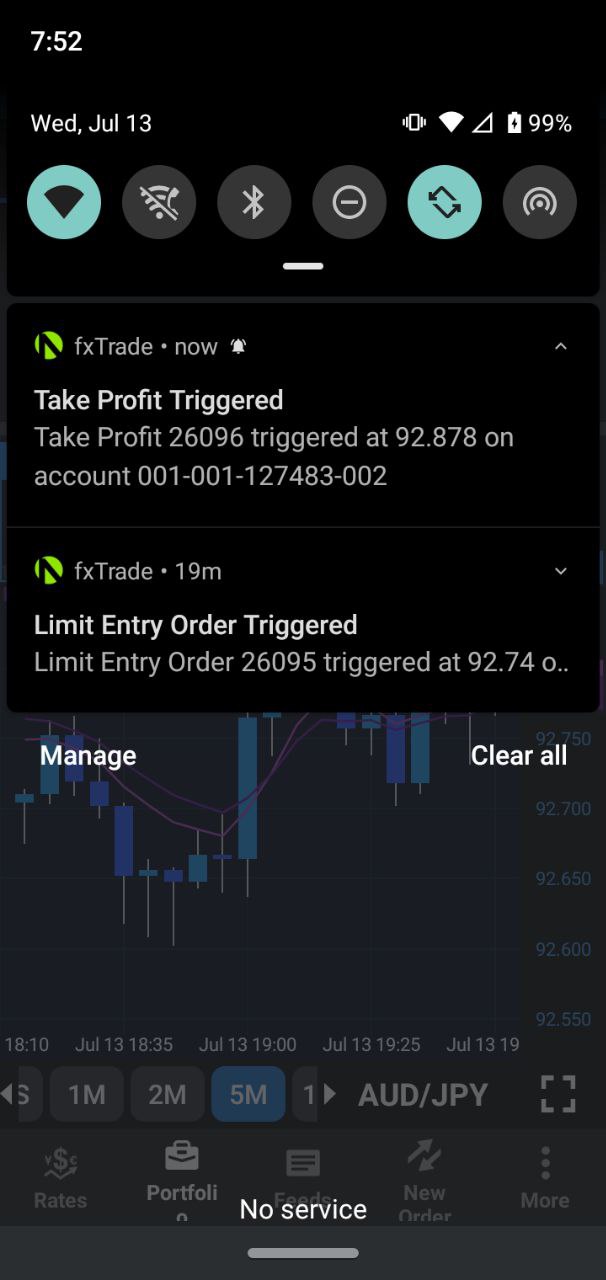
Task: Open the Limit Entry Order Triggered notification
Action: pos(273,644)
